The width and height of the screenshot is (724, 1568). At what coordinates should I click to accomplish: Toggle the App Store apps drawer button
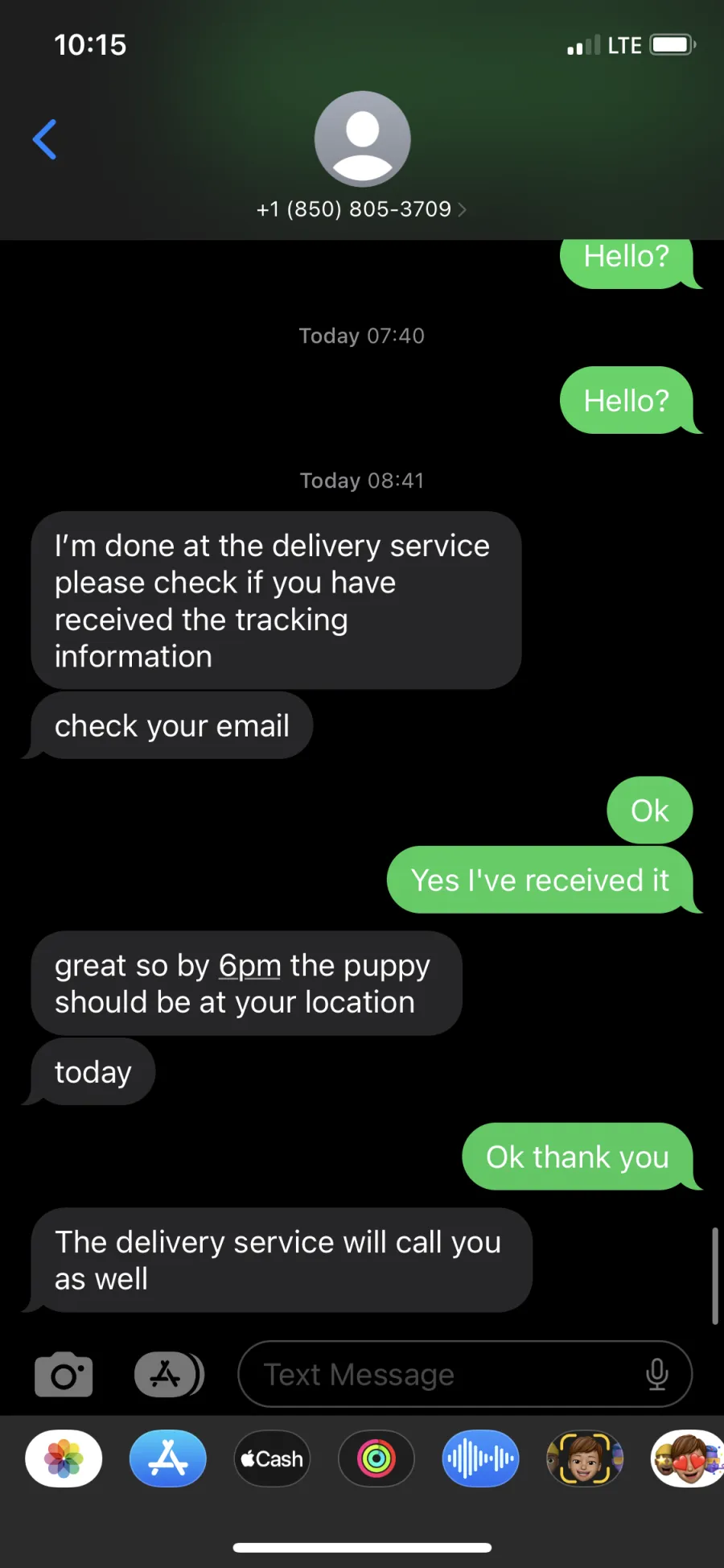tap(169, 1374)
